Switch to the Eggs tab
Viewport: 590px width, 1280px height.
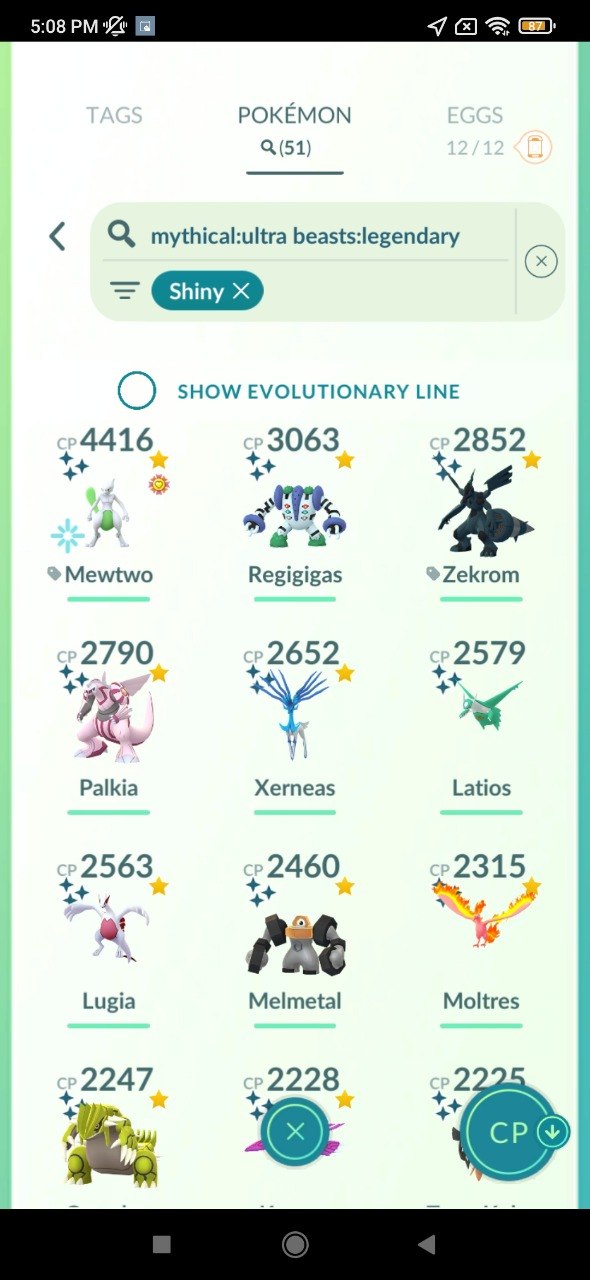coord(474,116)
